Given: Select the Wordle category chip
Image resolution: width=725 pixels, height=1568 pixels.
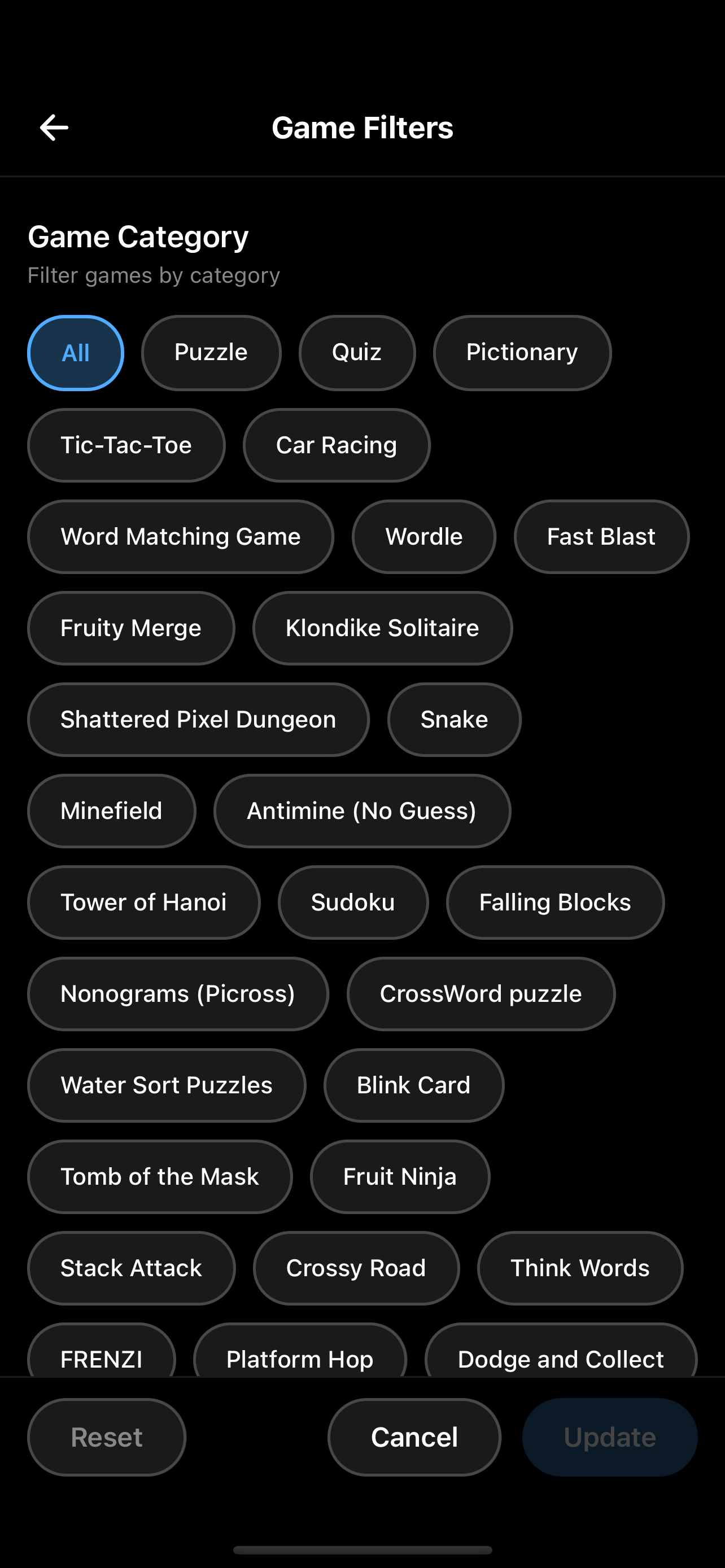Looking at the screenshot, I should (x=423, y=536).
